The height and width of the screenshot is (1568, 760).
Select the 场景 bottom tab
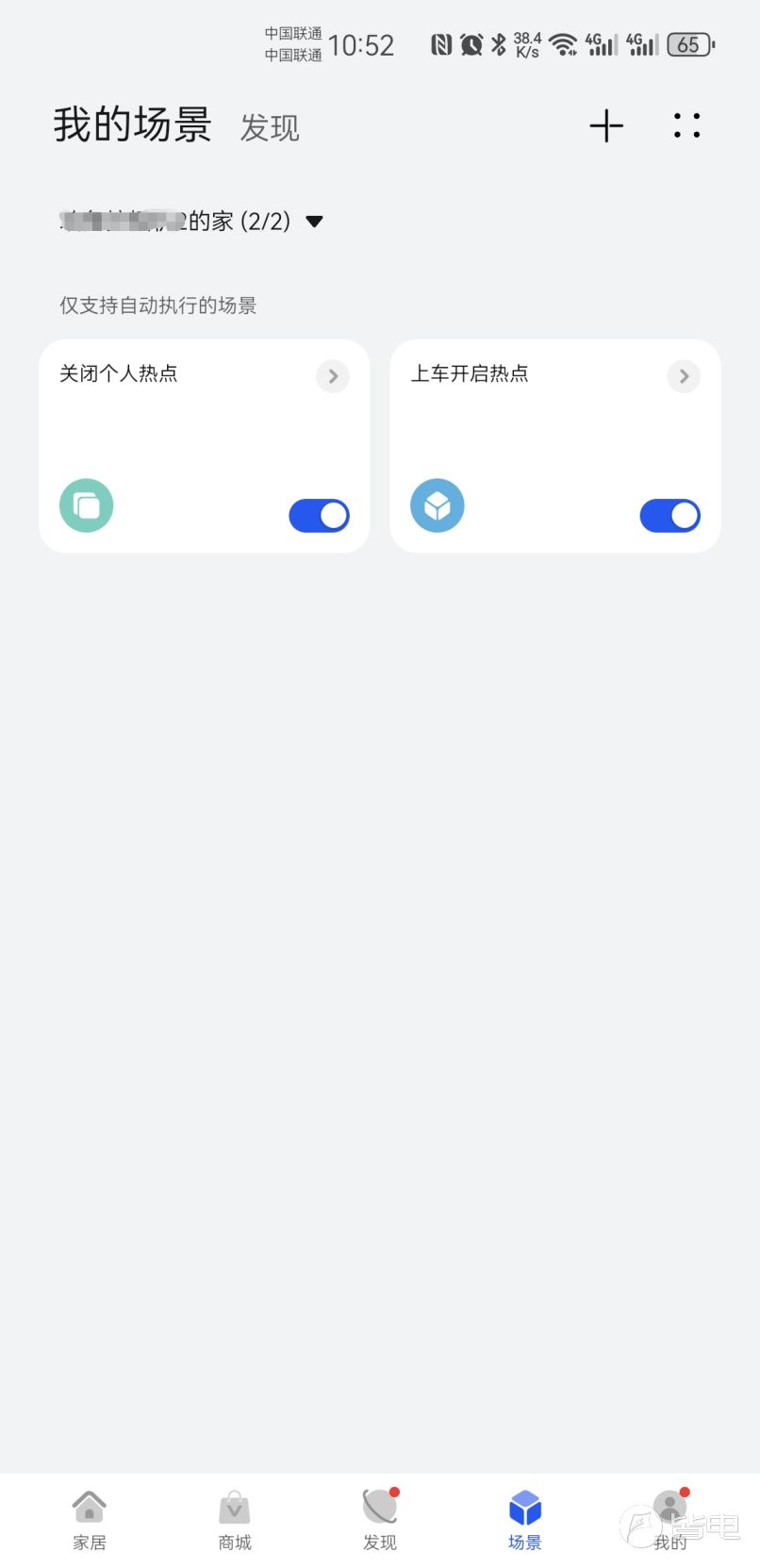click(x=525, y=1520)
